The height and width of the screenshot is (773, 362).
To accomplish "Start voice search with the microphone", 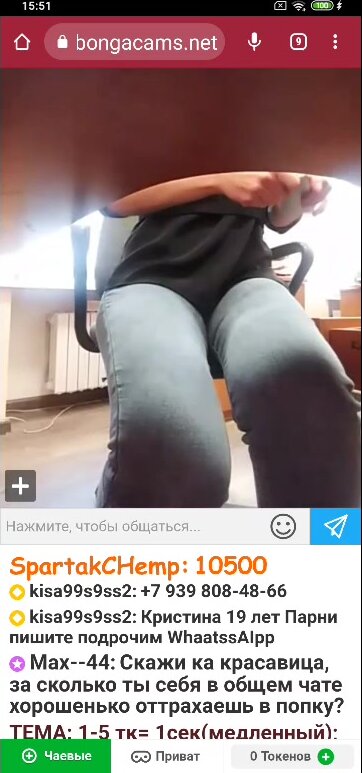I will click(x=254, y=42).
